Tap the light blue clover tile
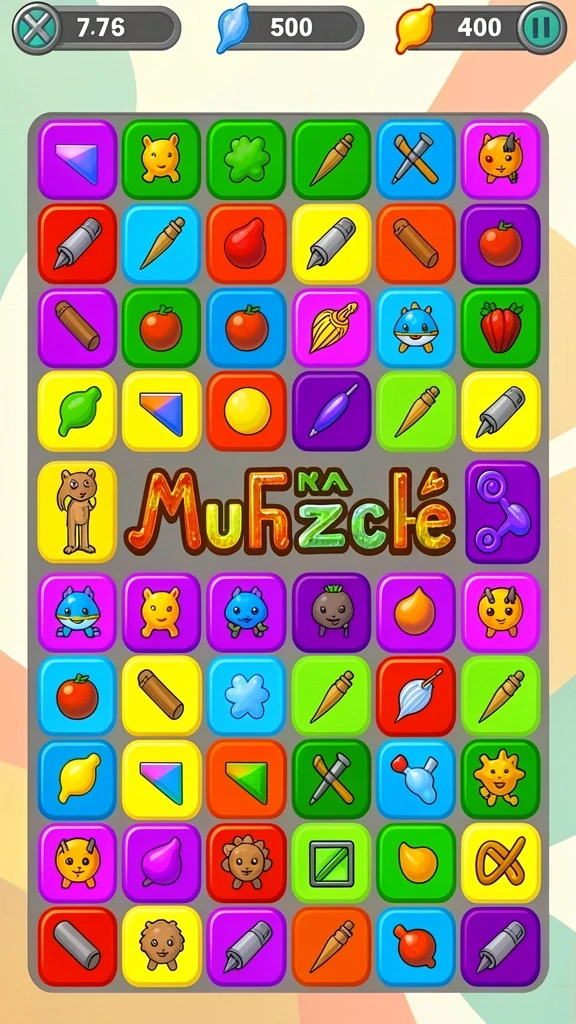 click(x=247, y=696)
